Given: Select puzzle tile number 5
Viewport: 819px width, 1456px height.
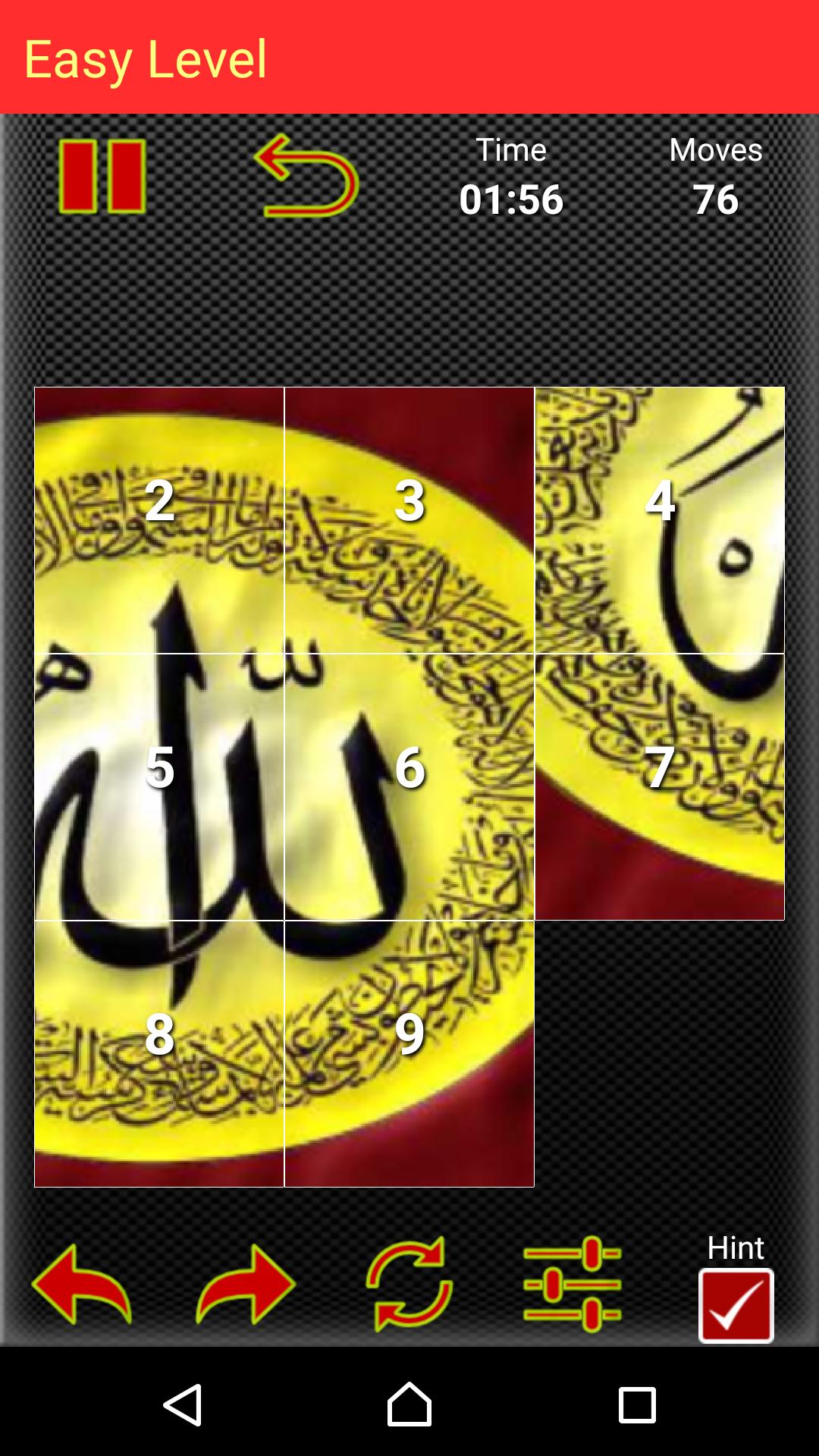Looking at the screenshot, I should (x=159, y=786).
